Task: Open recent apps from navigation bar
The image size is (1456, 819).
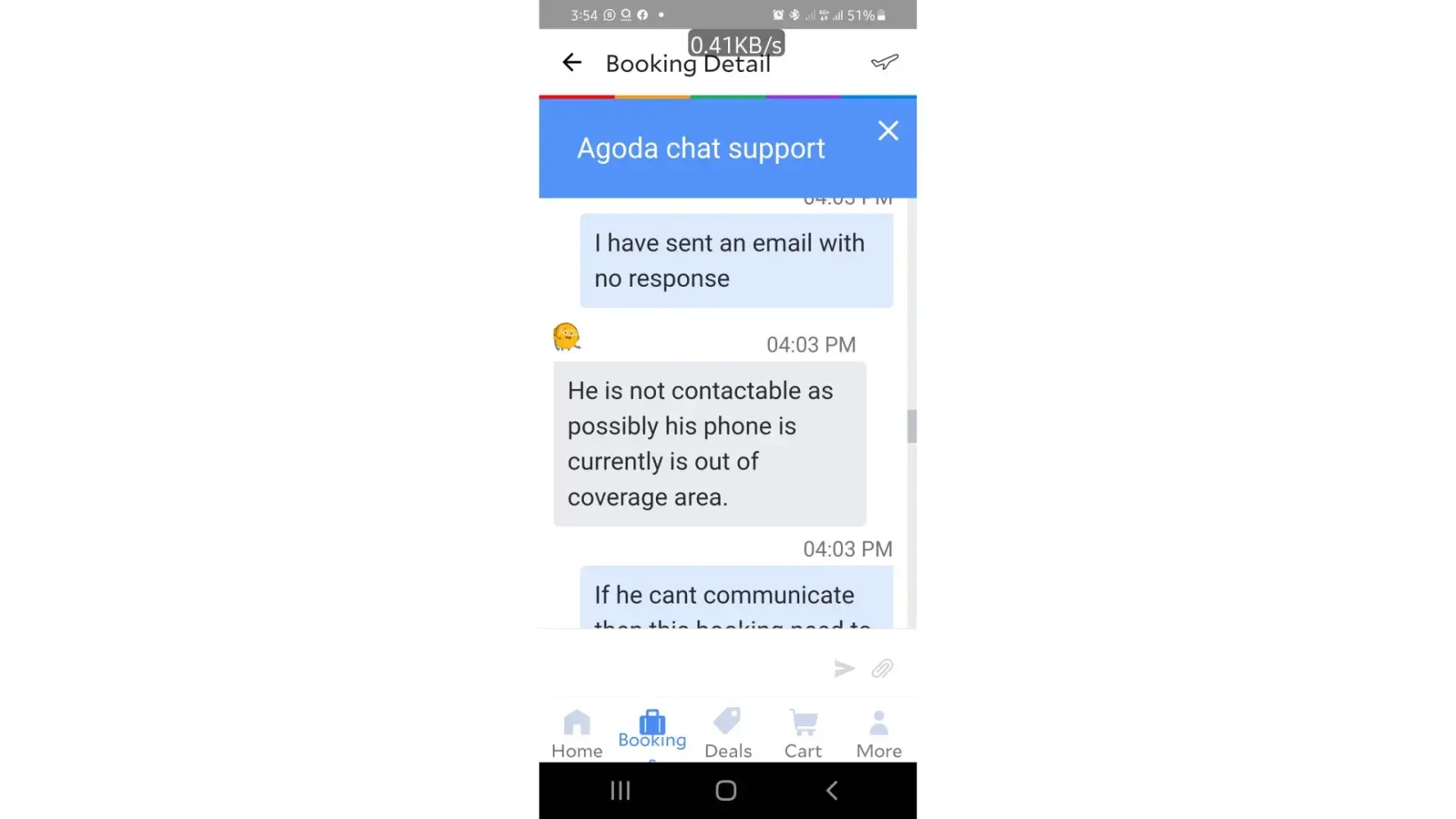Action: coord(620,790)
